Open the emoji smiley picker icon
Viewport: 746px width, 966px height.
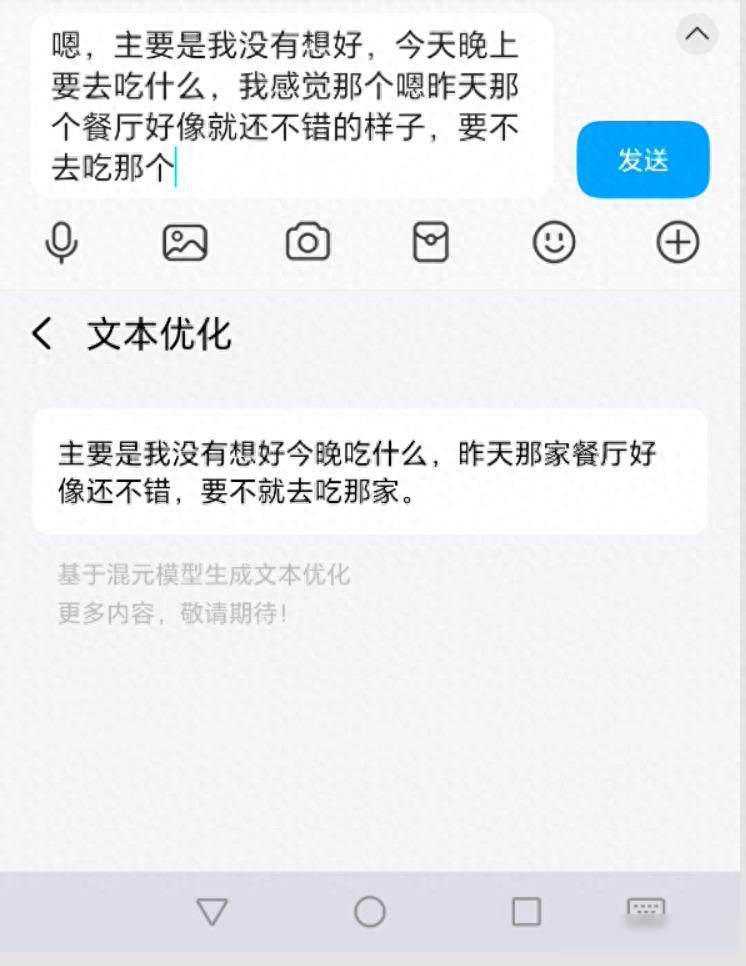[x=554, y=241]
